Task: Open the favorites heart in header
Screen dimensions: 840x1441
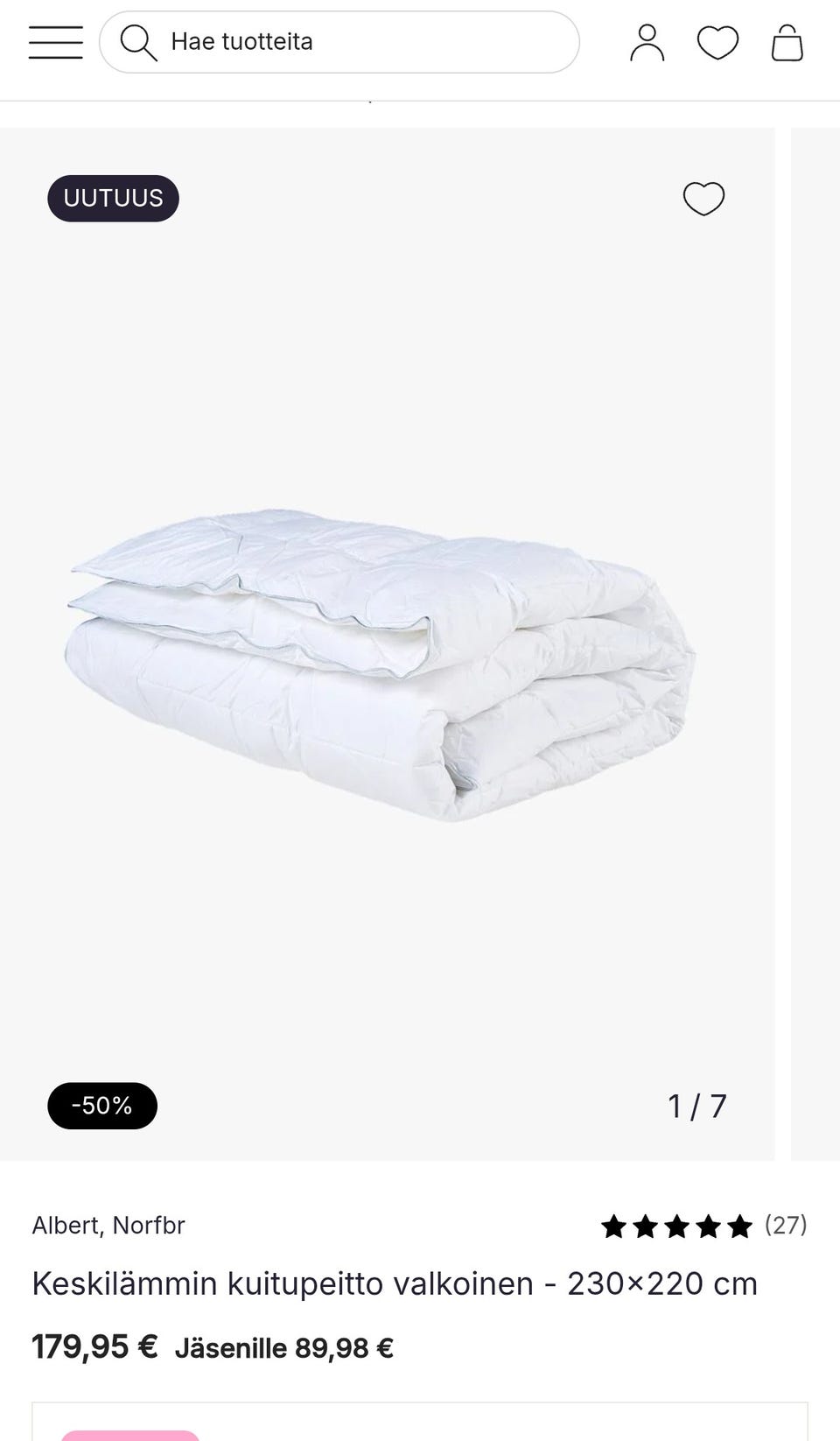Action: [x=717, y=43]
